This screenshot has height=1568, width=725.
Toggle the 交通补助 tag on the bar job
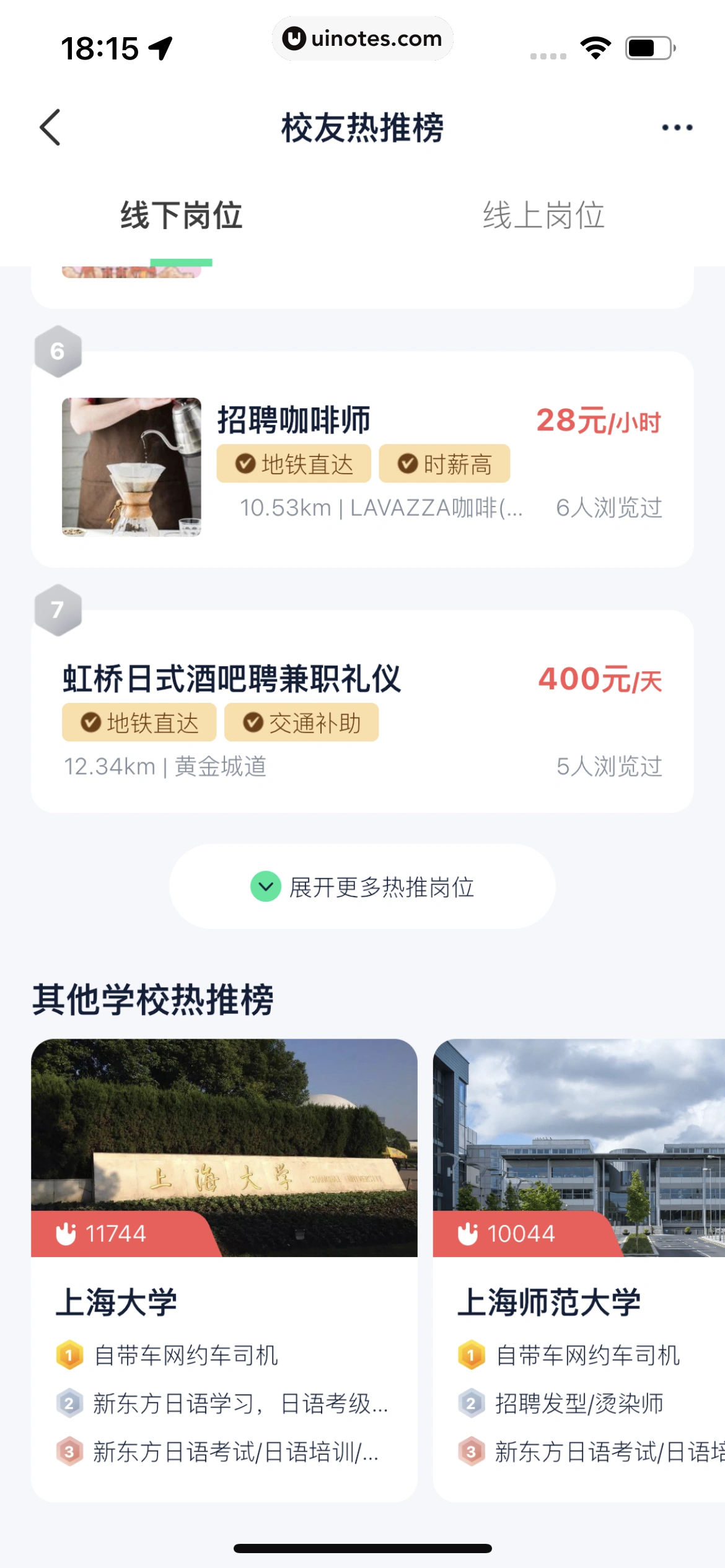(x=302, y=722)
